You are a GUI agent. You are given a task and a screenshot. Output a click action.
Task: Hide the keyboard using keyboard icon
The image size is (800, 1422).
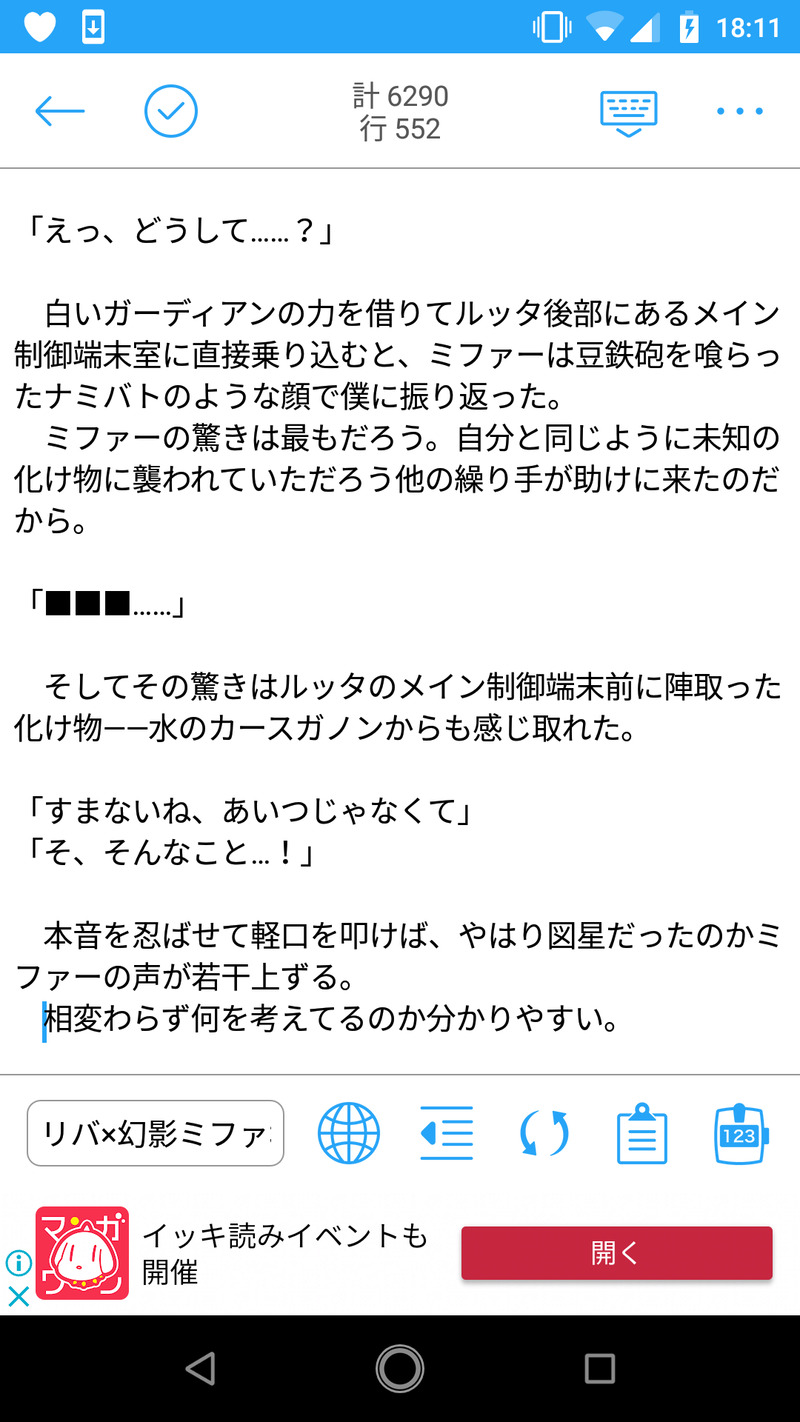pos(628,113)
